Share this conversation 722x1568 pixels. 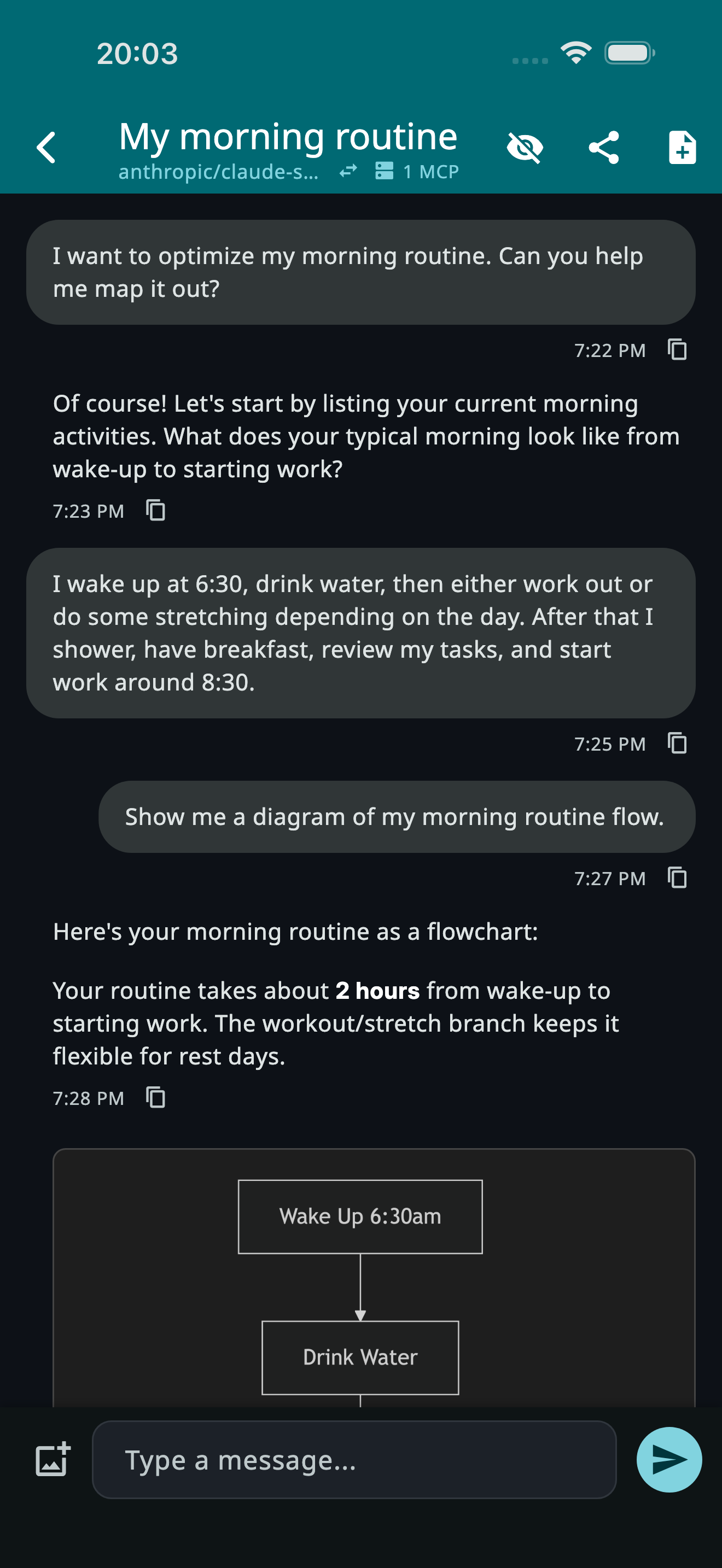pyautogui.click(x=604, y=147)
